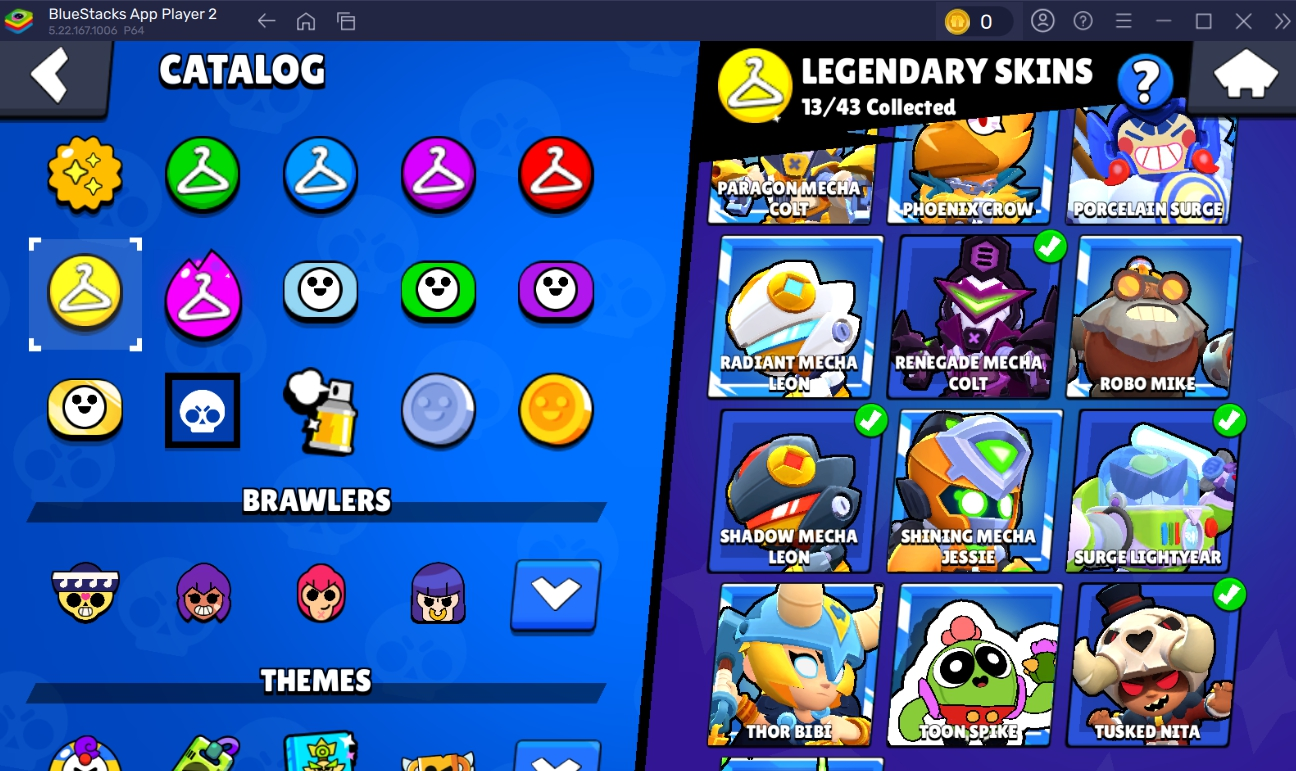Expand the Brawlers list with the arrow
Viewport: 1296px width, 771px height.
coord(556,595)
